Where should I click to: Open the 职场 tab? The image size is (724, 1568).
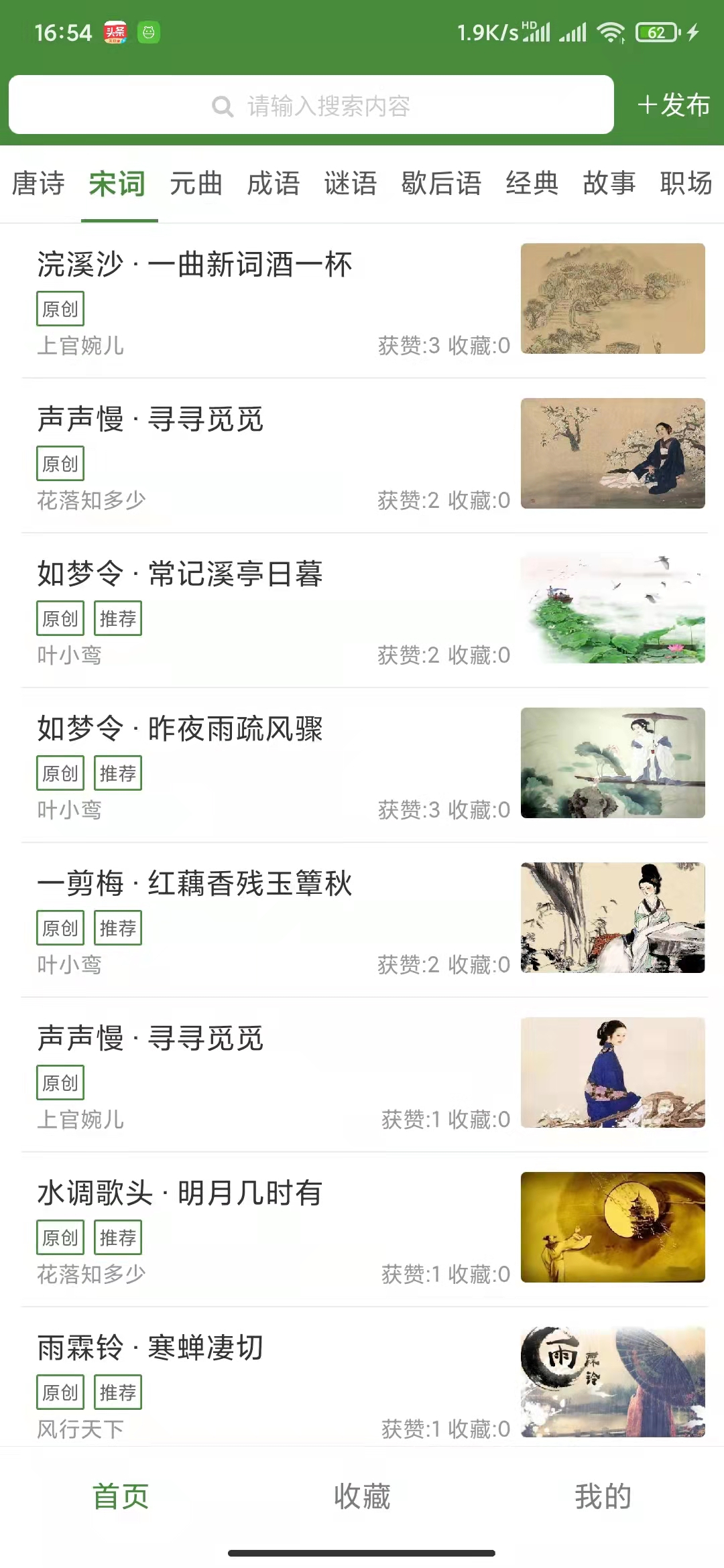(686, 184)
